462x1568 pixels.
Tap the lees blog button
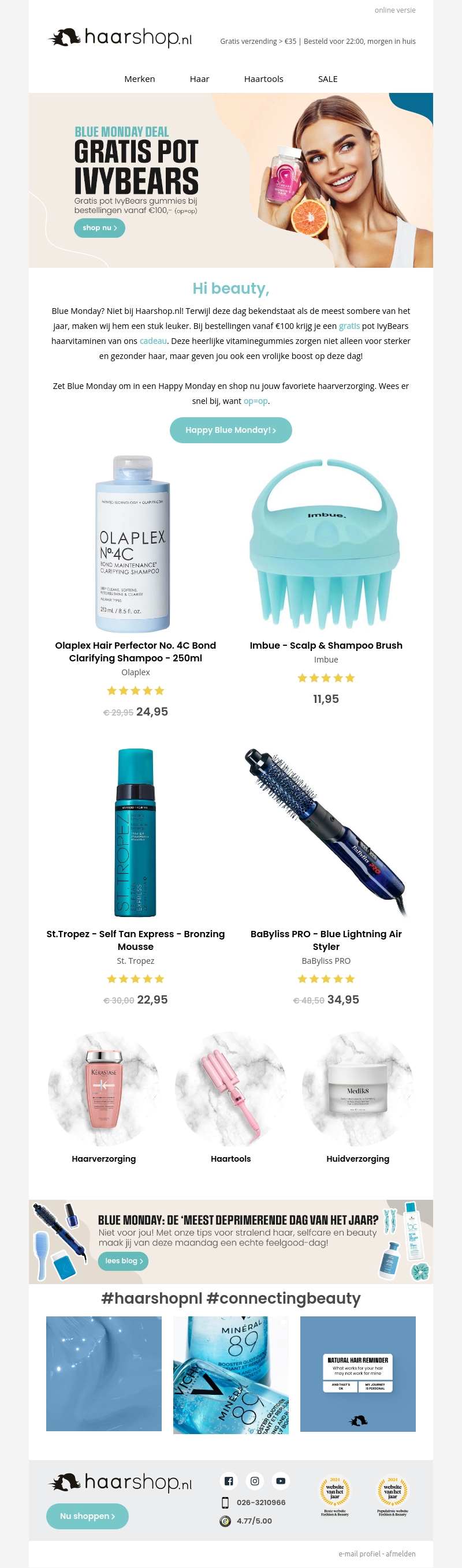(123, 1260)
